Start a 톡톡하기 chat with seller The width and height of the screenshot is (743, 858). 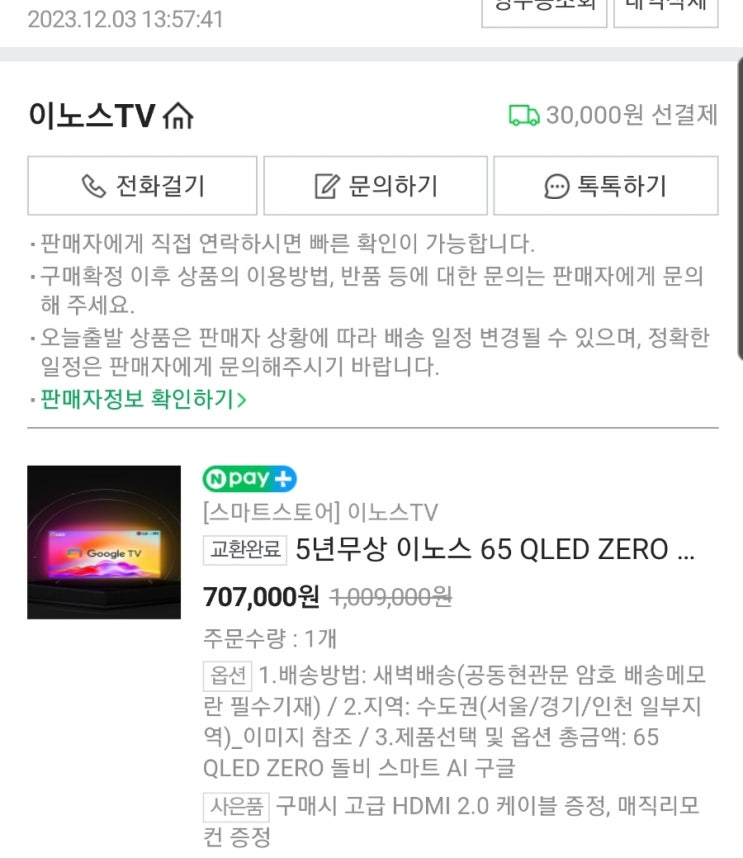tap(605, 186)
